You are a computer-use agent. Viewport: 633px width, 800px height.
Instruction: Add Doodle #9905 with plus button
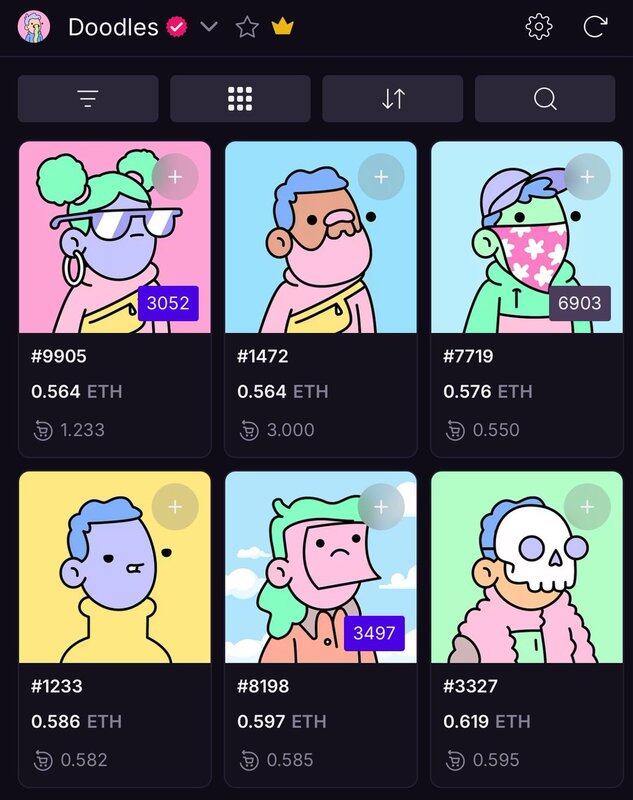pos(174,177)
